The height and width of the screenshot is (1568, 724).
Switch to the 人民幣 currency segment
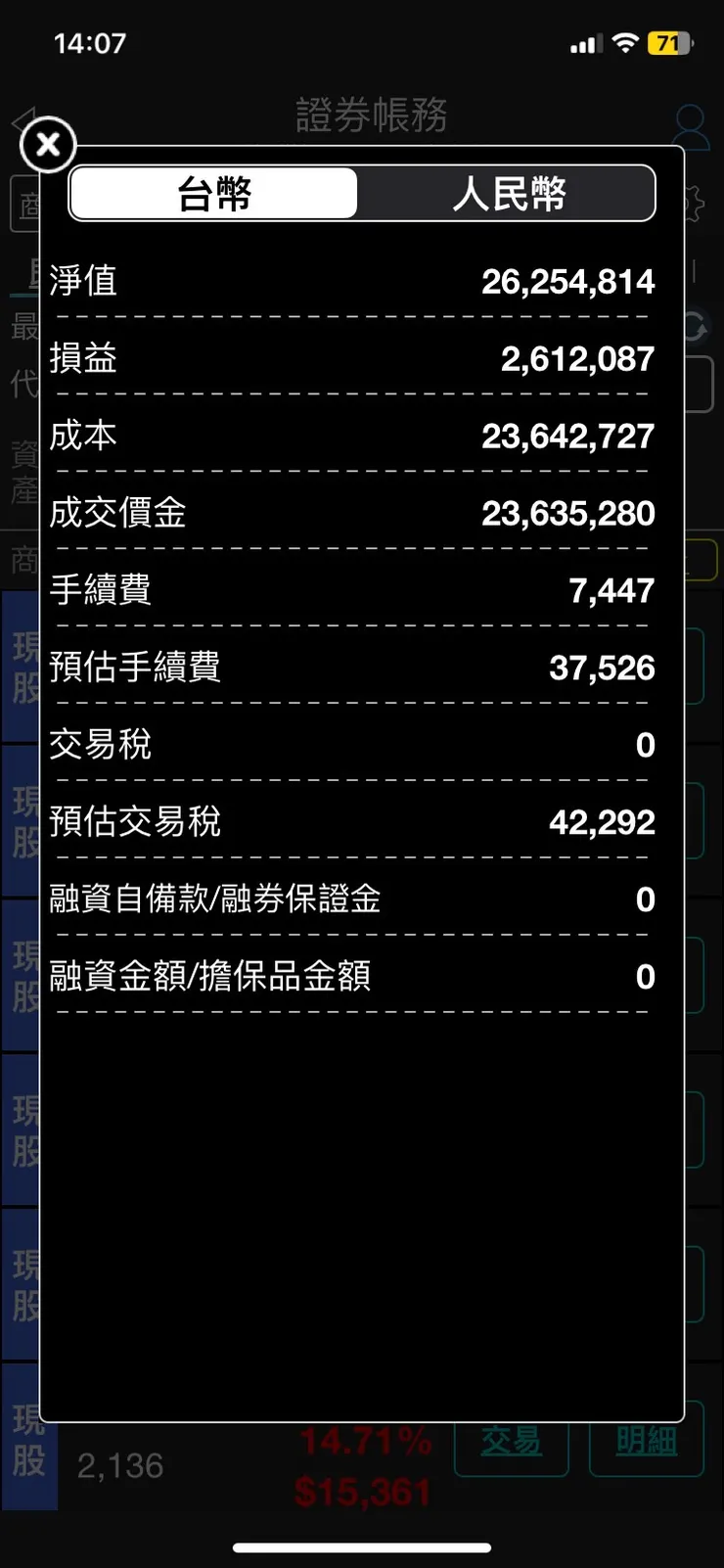(x=508, y=193)
